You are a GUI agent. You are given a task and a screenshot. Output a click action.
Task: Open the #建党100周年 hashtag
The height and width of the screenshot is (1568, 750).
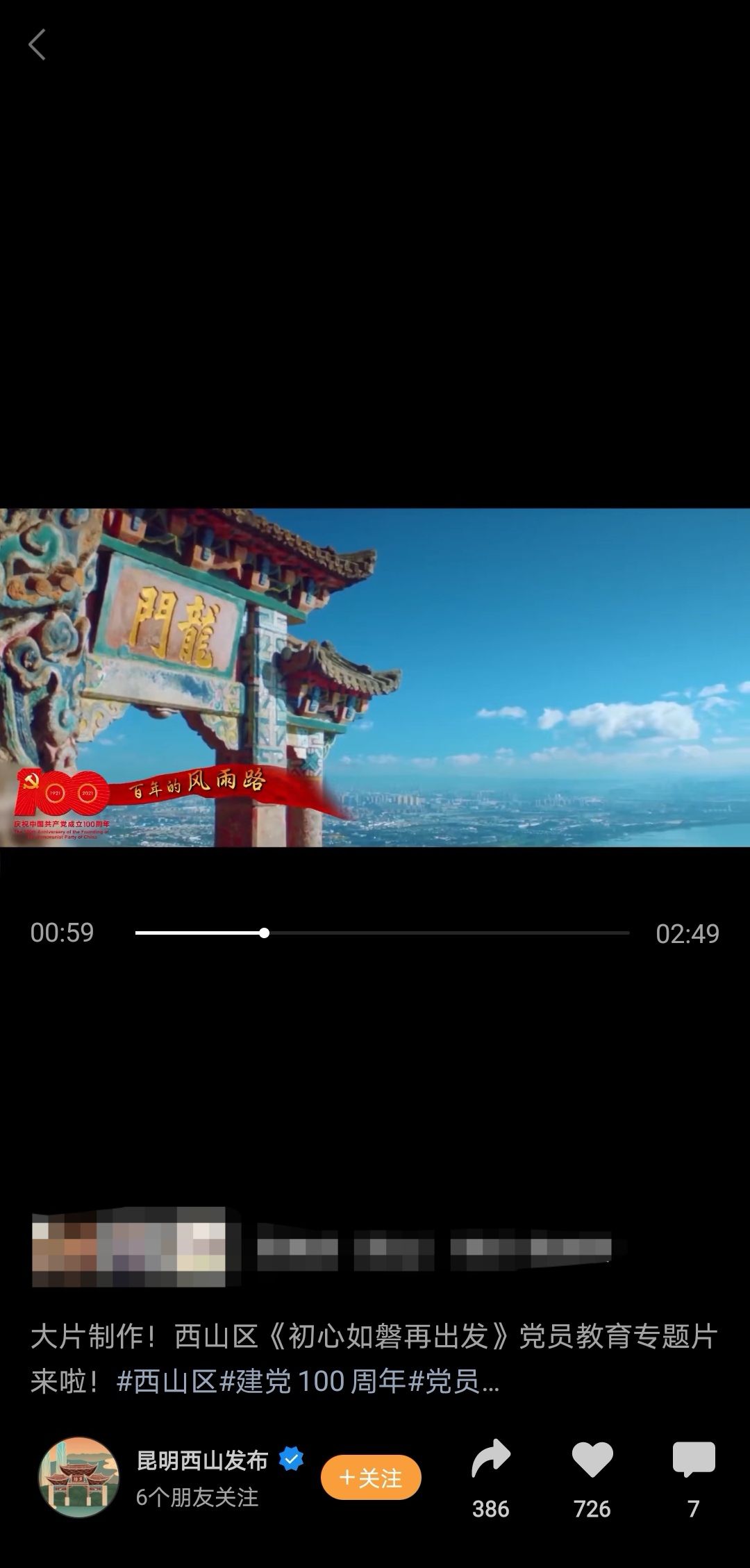pos(312,1381)
